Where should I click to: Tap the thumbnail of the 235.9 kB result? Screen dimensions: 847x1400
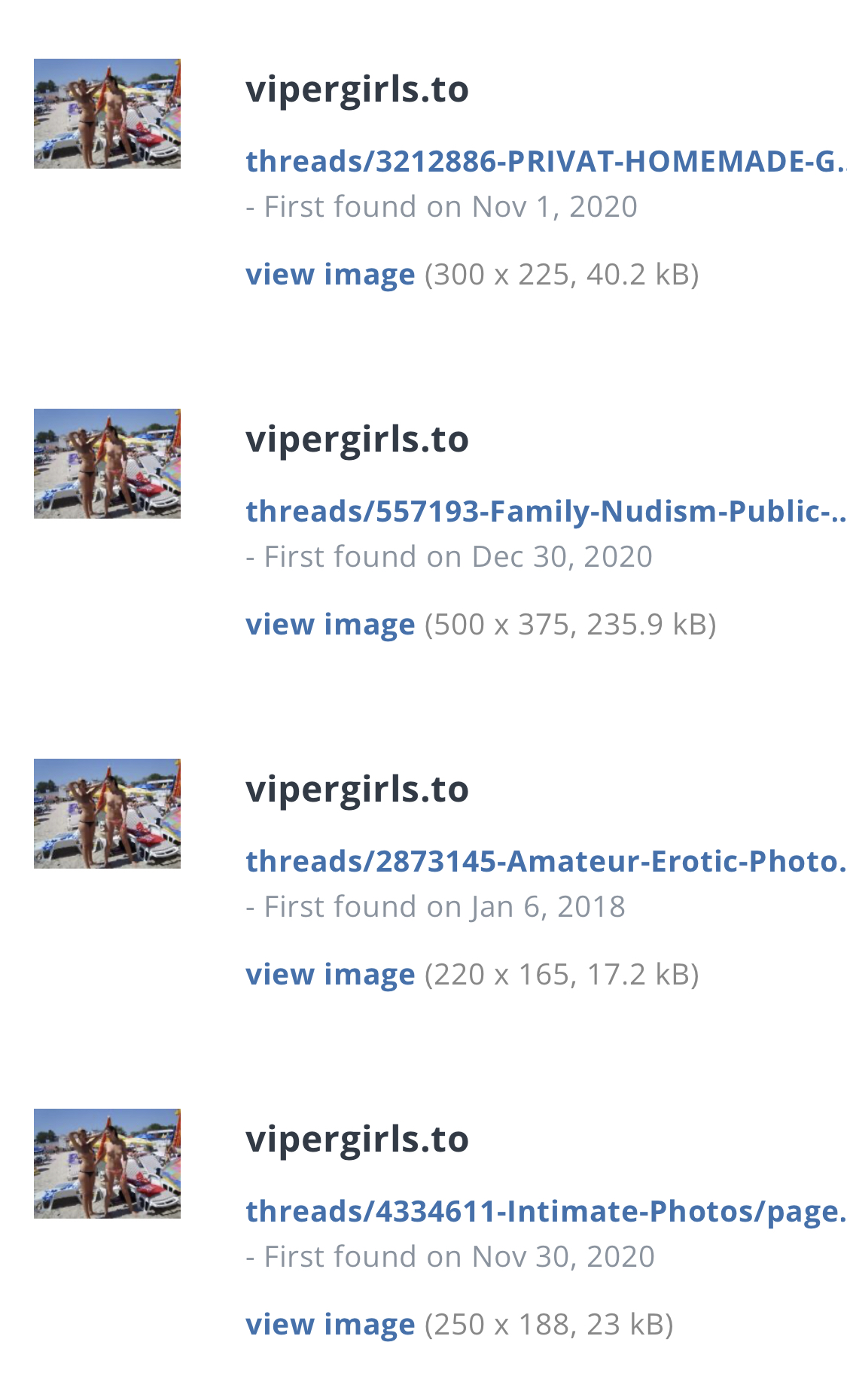click(107, 464)
